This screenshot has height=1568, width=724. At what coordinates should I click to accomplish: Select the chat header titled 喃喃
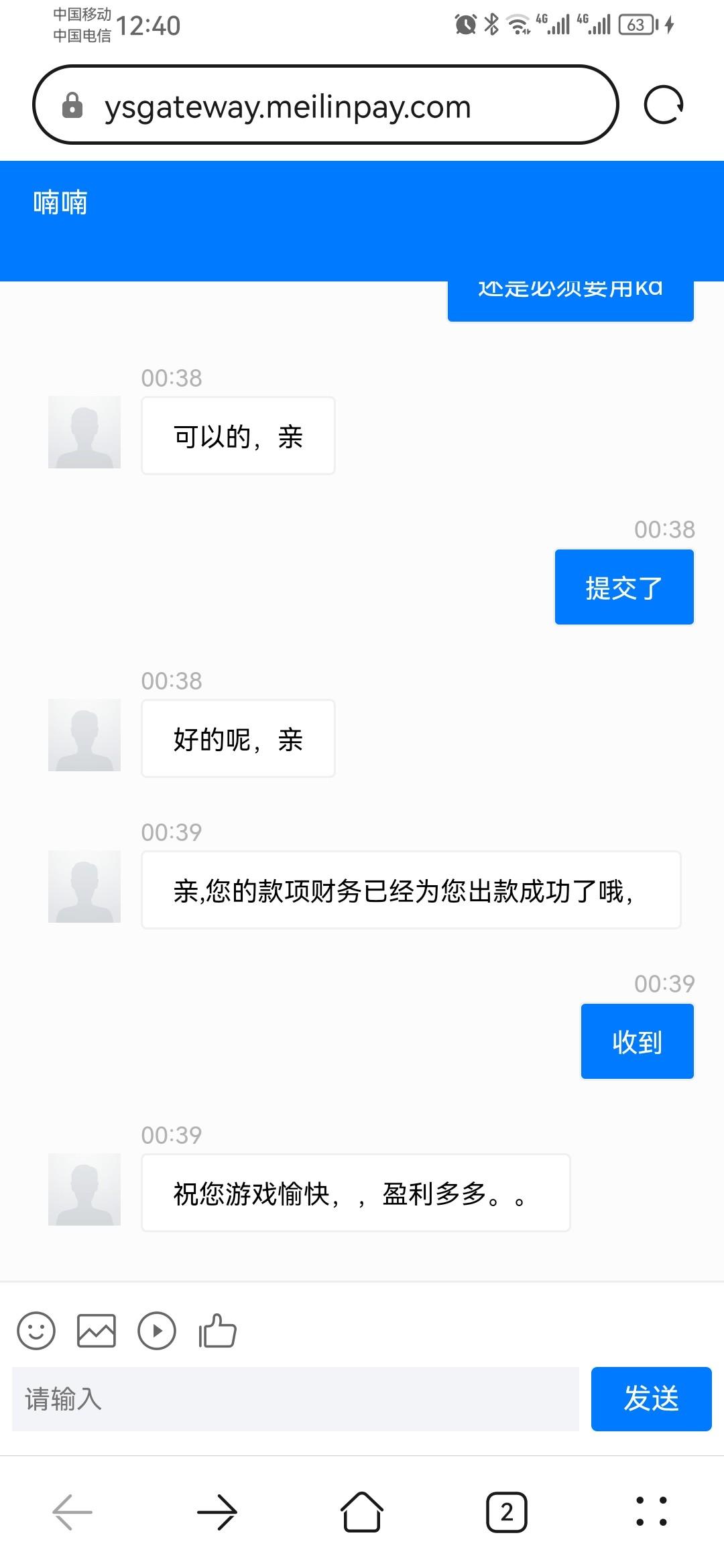click(60, 203)
